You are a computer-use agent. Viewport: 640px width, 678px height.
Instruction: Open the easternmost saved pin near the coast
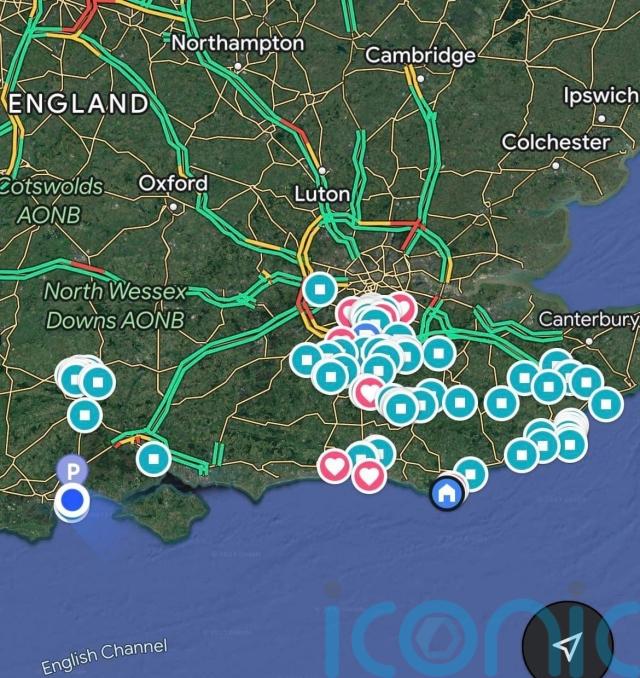605,403
